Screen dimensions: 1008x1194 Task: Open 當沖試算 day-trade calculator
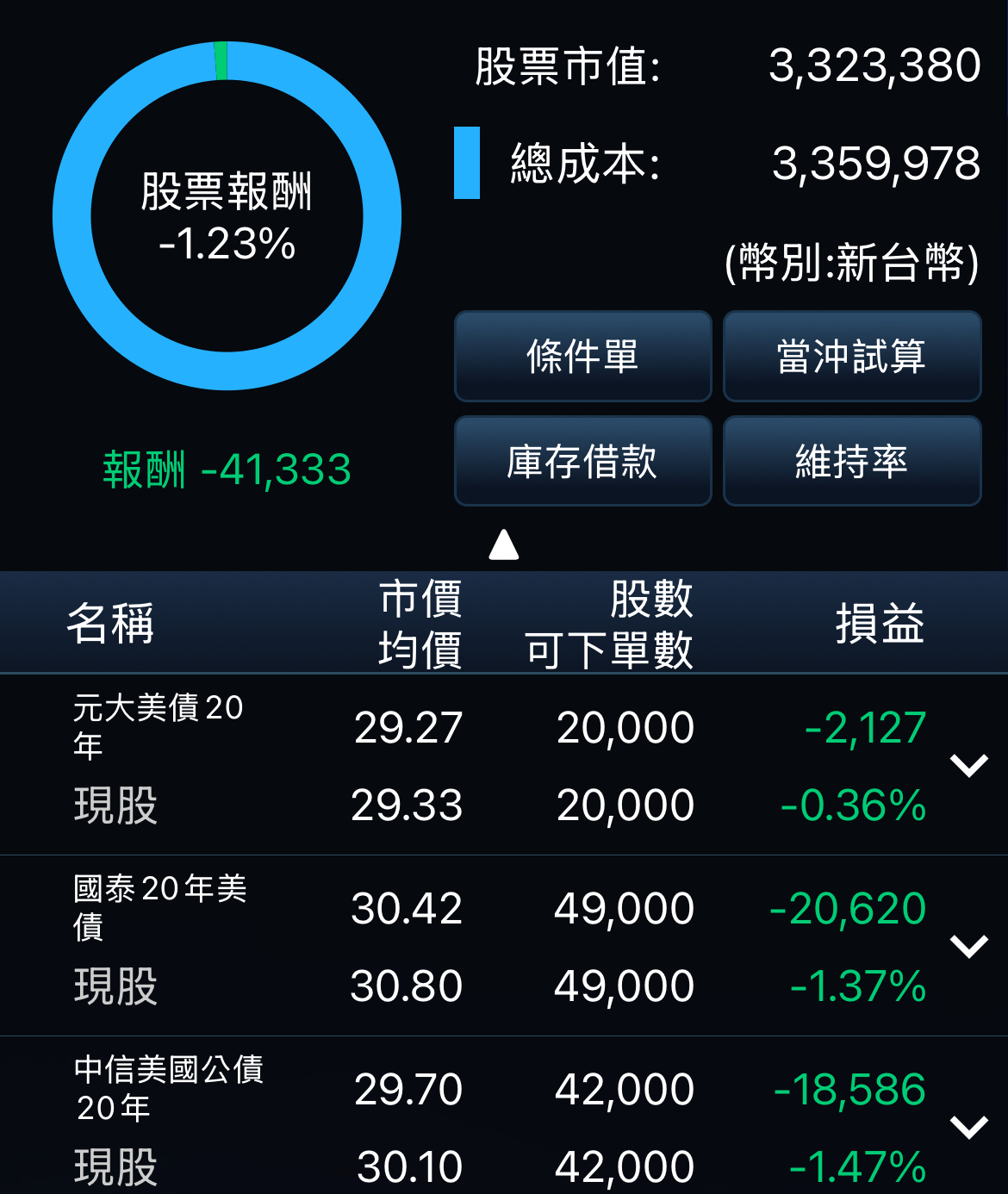coord(851,356)
